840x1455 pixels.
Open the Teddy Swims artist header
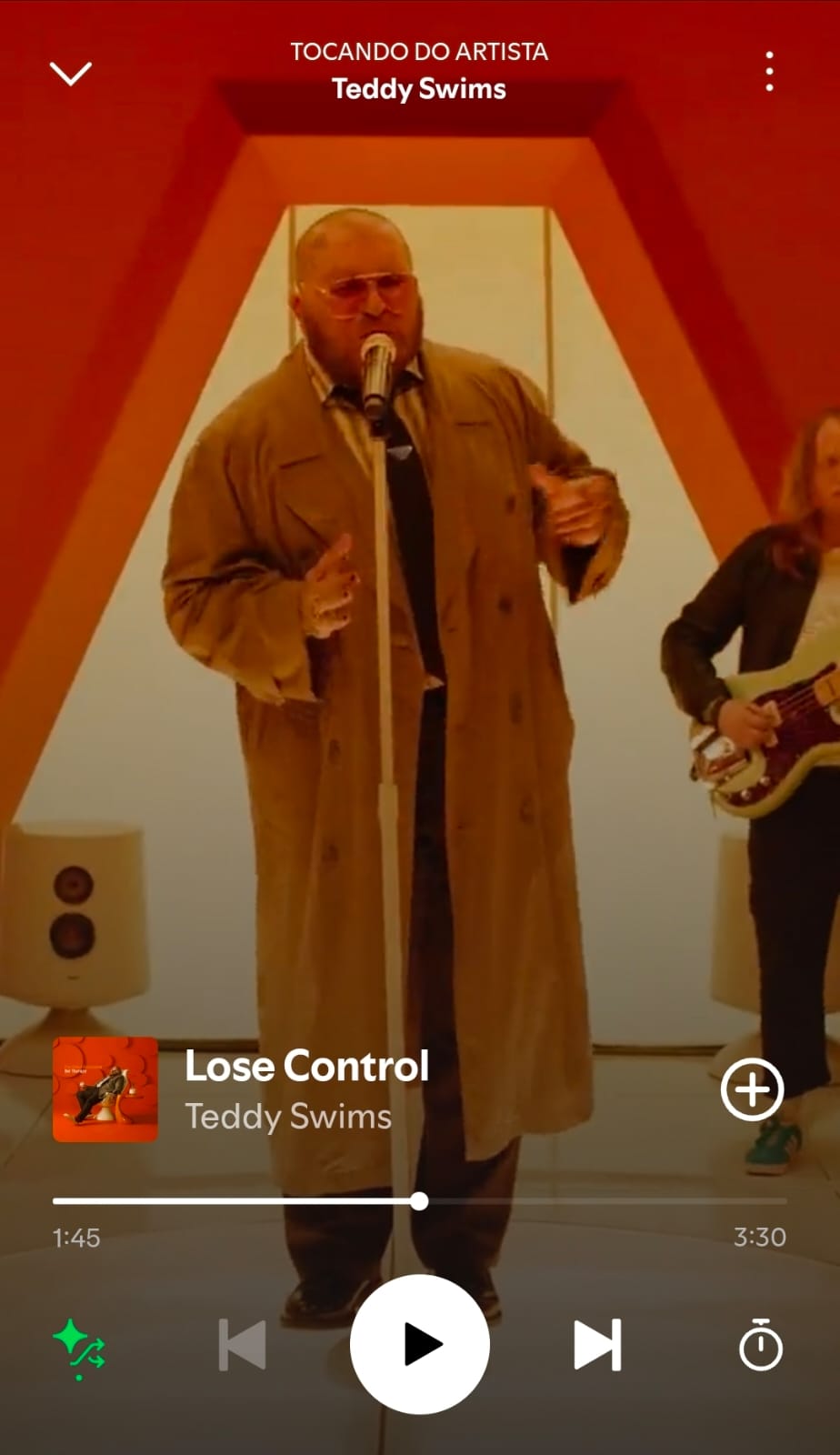pyautogui.click(x=419, y=88)
